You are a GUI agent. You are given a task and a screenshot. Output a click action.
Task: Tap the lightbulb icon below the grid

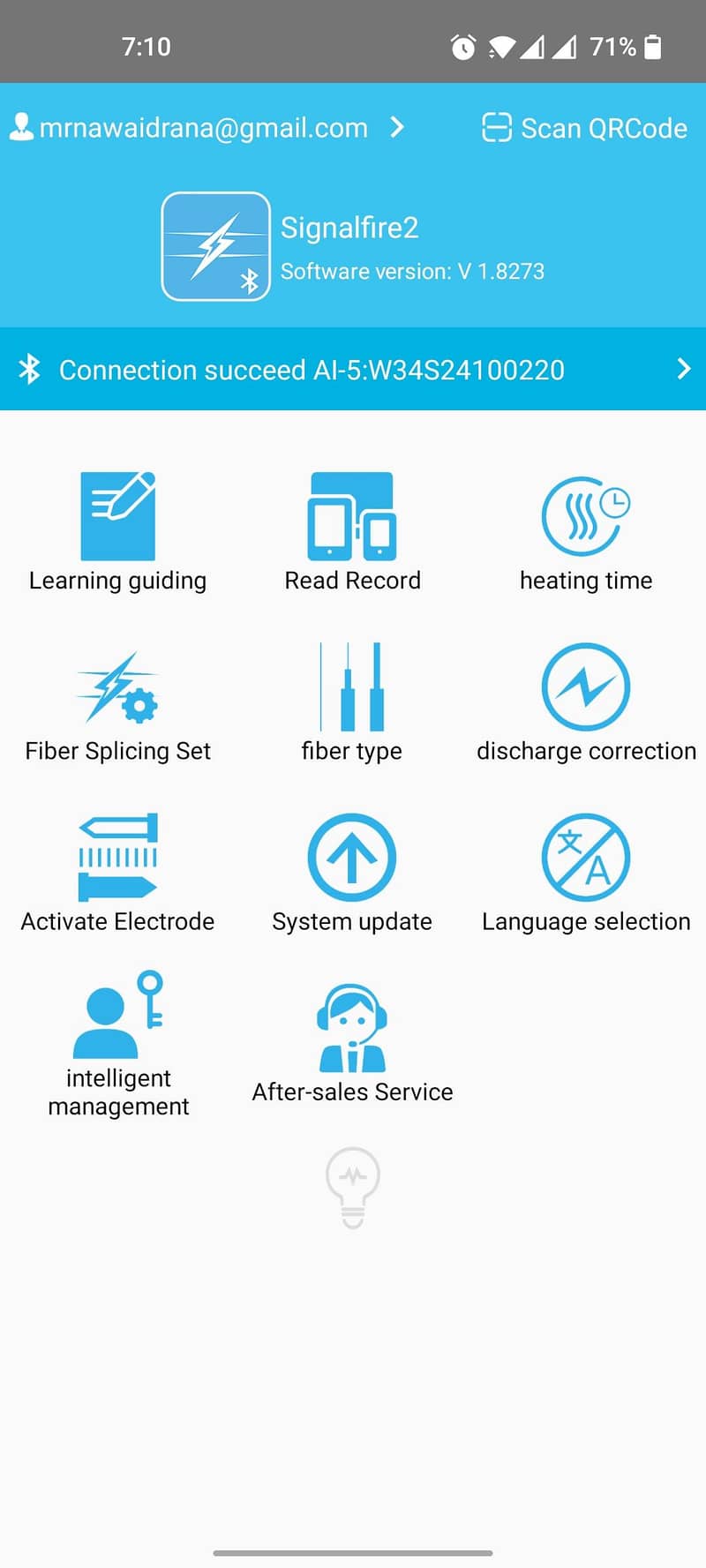(x=353, y=1185)
